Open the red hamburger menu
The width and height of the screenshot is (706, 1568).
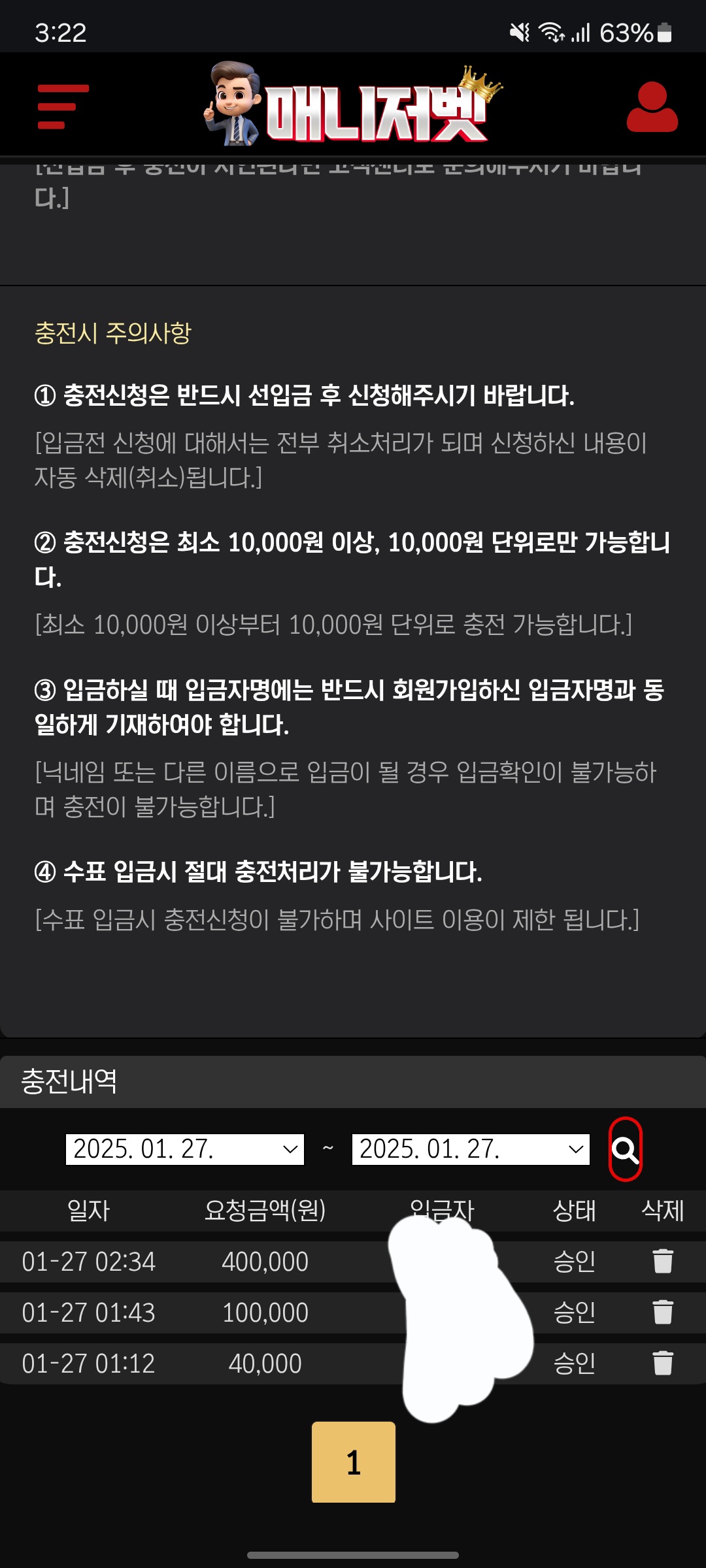(63, 106)
